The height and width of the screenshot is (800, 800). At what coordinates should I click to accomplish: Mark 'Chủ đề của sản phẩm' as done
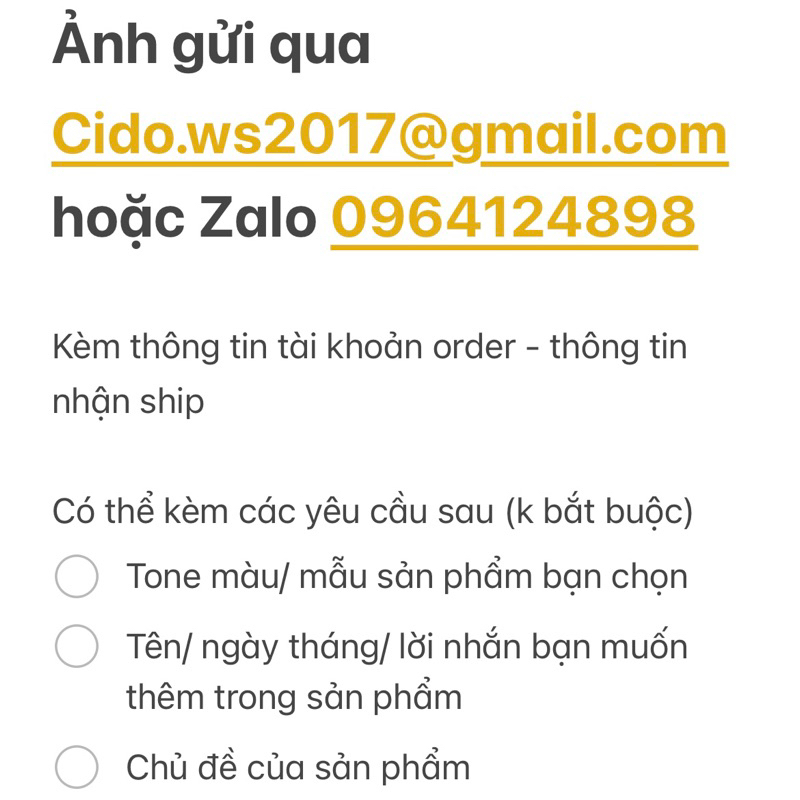76,767
